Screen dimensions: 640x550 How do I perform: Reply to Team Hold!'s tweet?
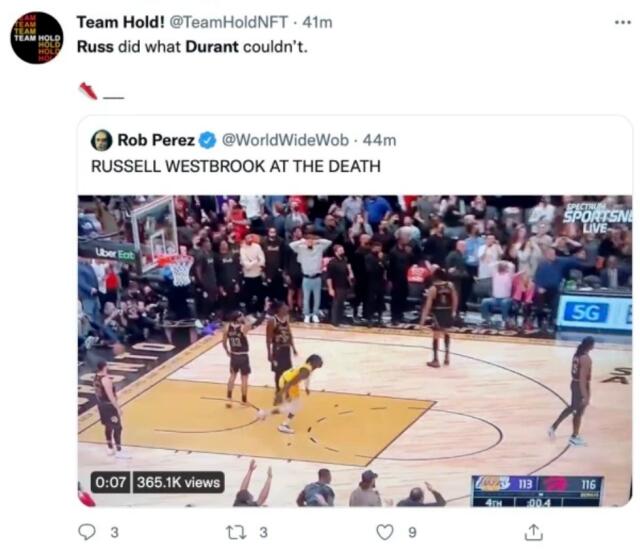click(88, 533)
